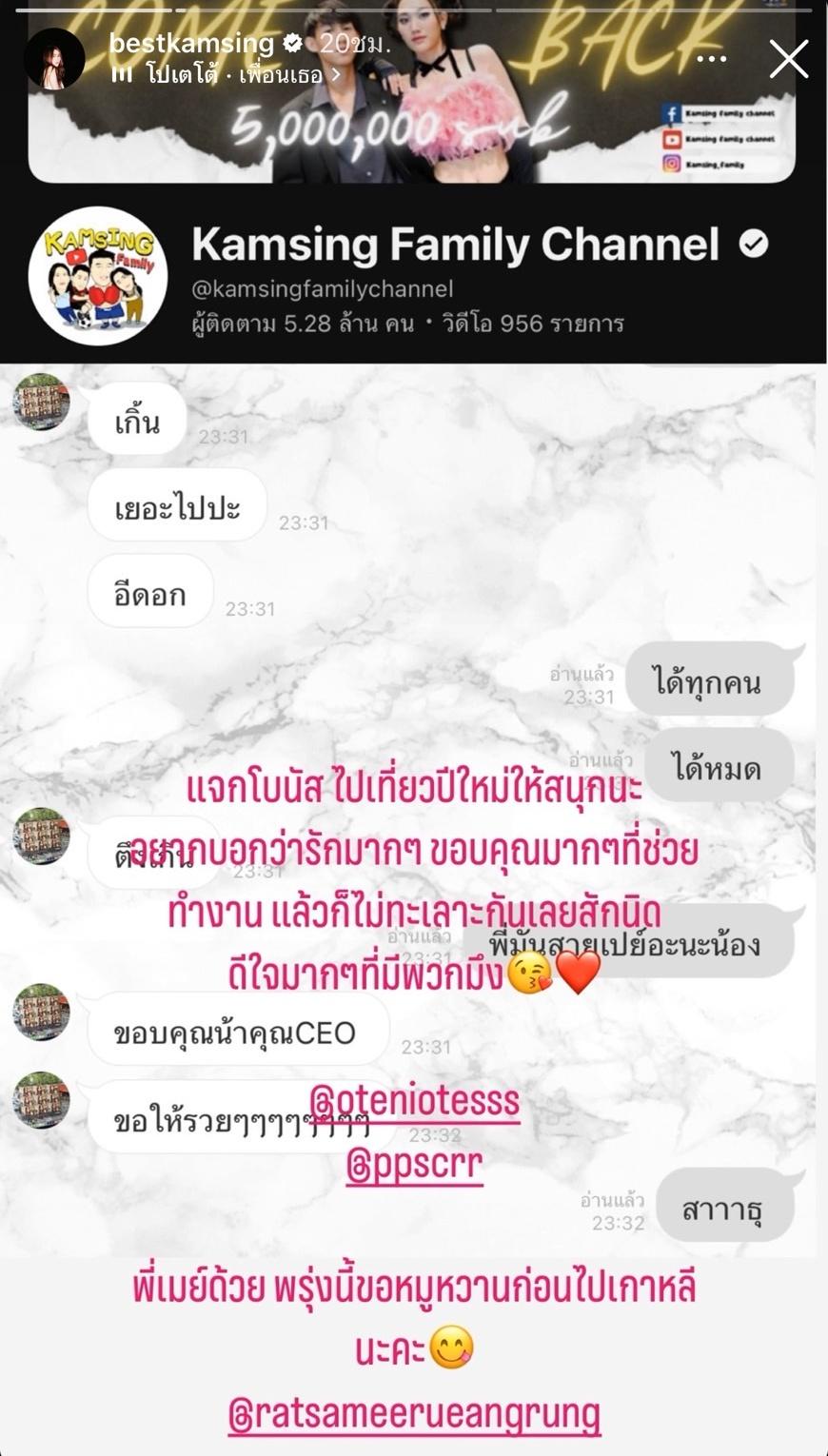The height and width of the screenshot is (1456, 828).
Task: Open the bestkamsing username link
Action: (191, 43)
